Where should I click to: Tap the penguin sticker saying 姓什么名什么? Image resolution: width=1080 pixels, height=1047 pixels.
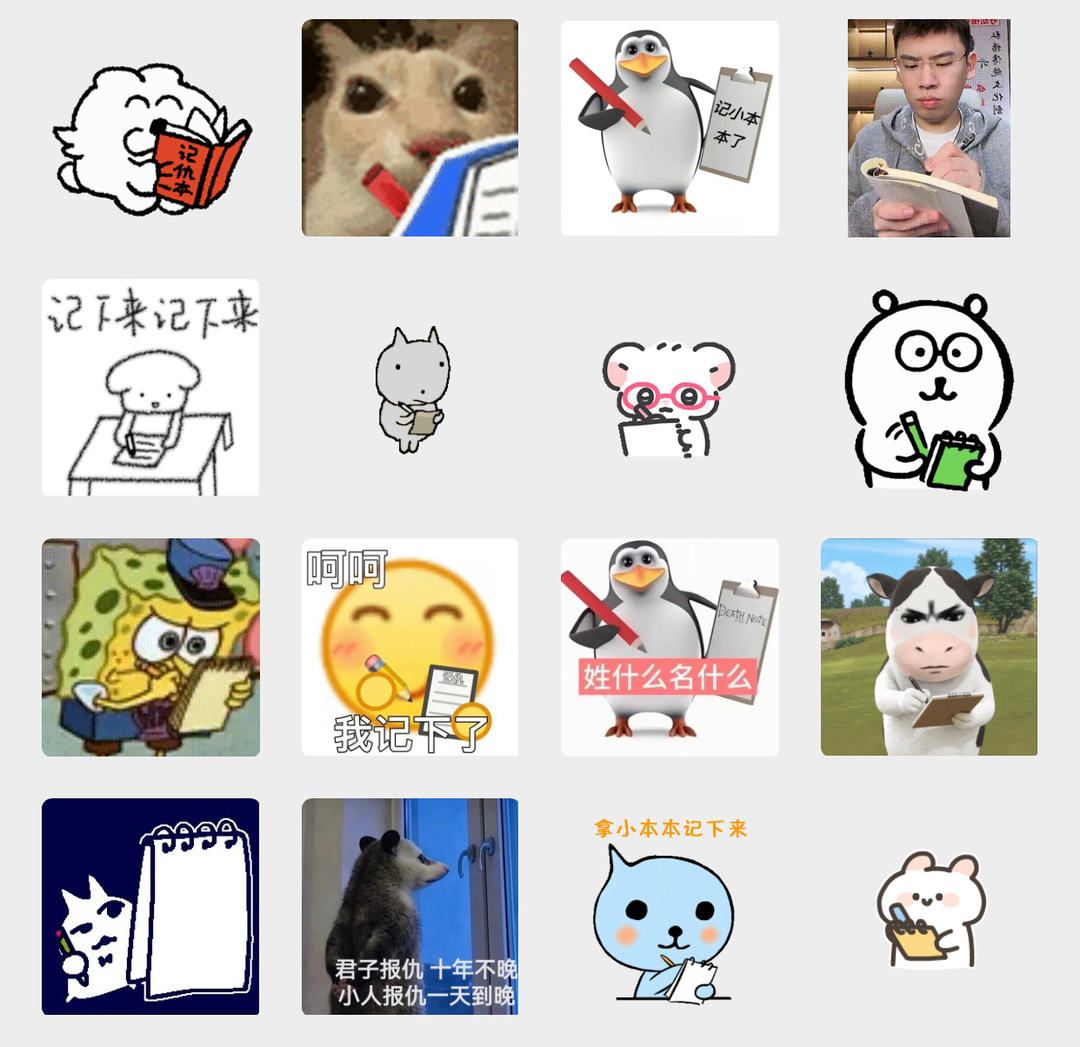(669, 647)
